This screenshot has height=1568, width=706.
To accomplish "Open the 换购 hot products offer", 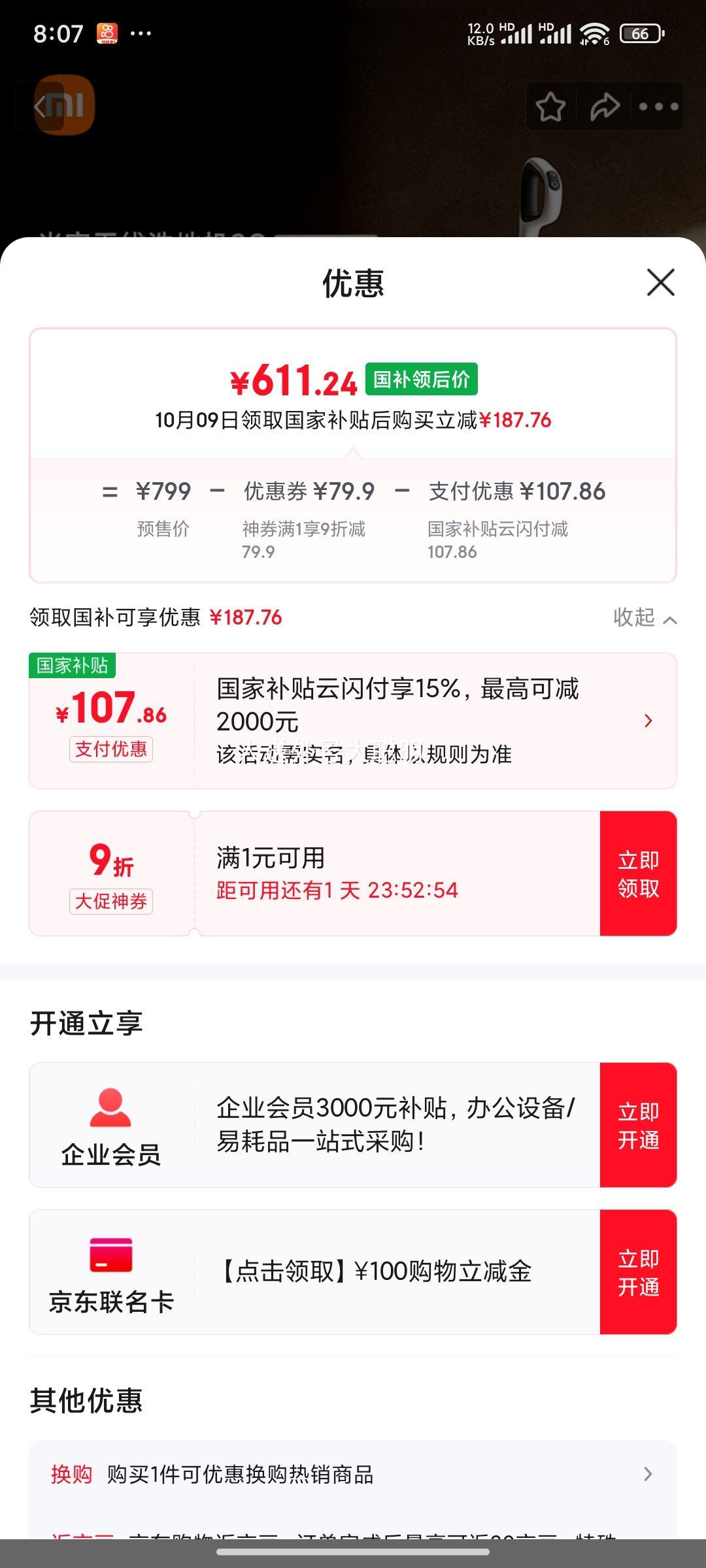I will (353, 1475).
